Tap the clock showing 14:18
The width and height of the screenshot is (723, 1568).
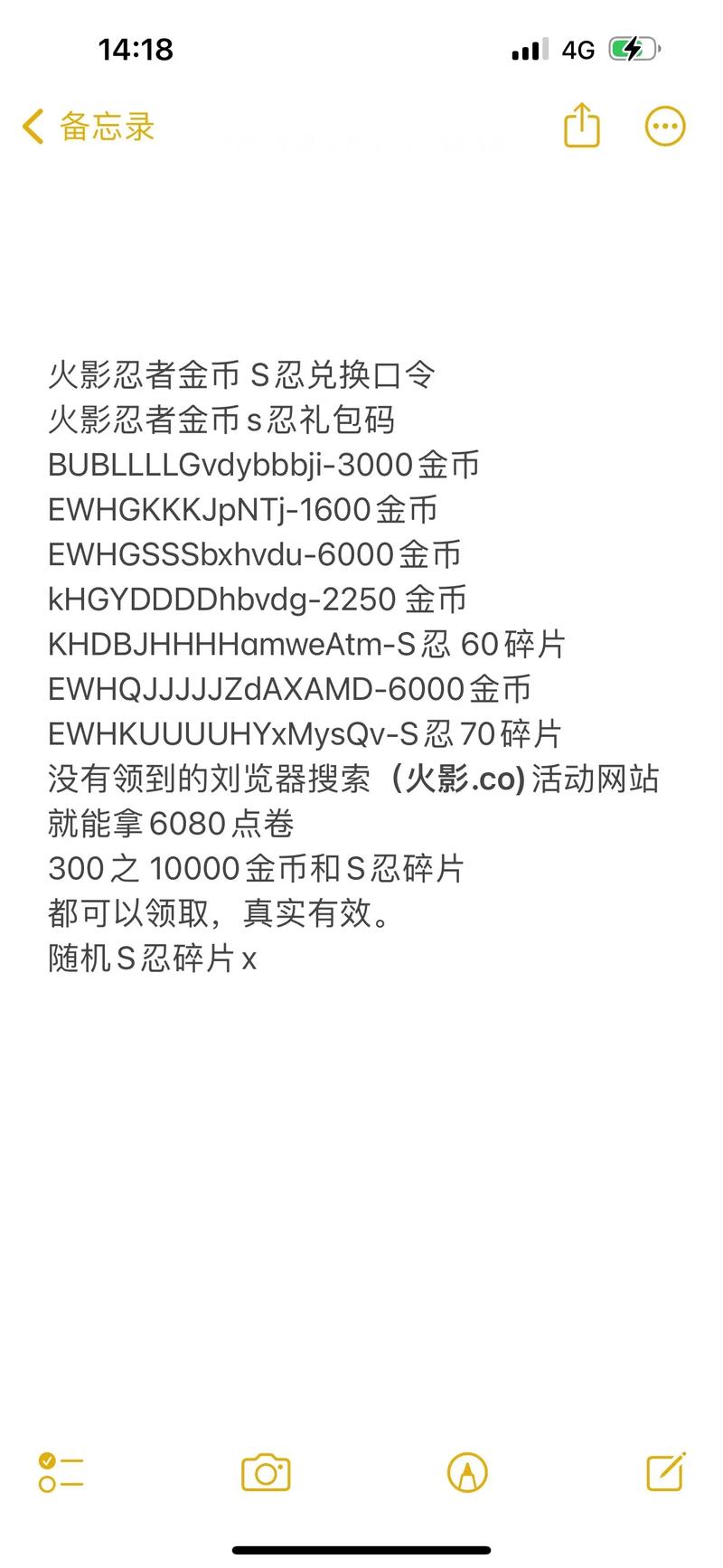[x=137, y=51]
